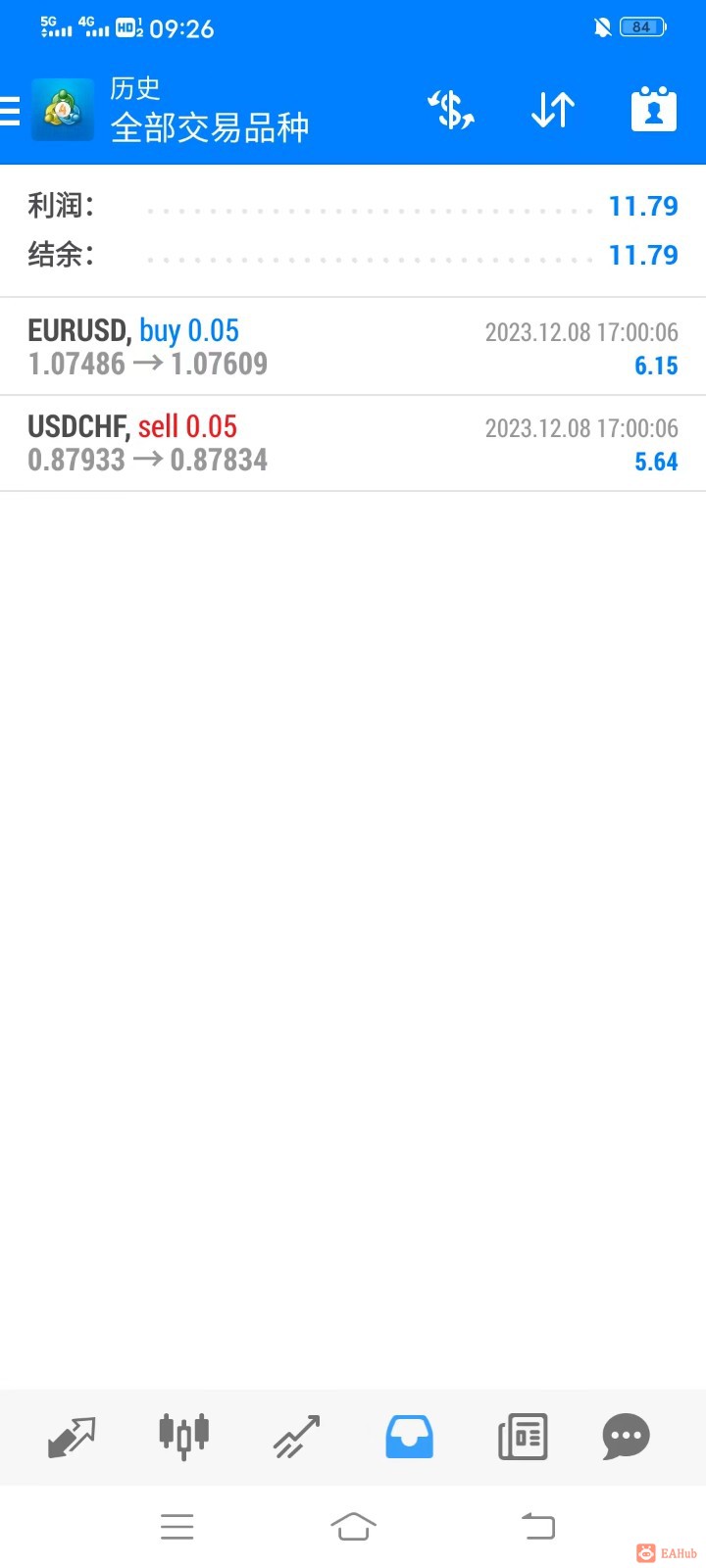This screenshot has width=706, height=1568.
Task: Switch to the candlestick Chart tab
Action: coord(183,1437)
